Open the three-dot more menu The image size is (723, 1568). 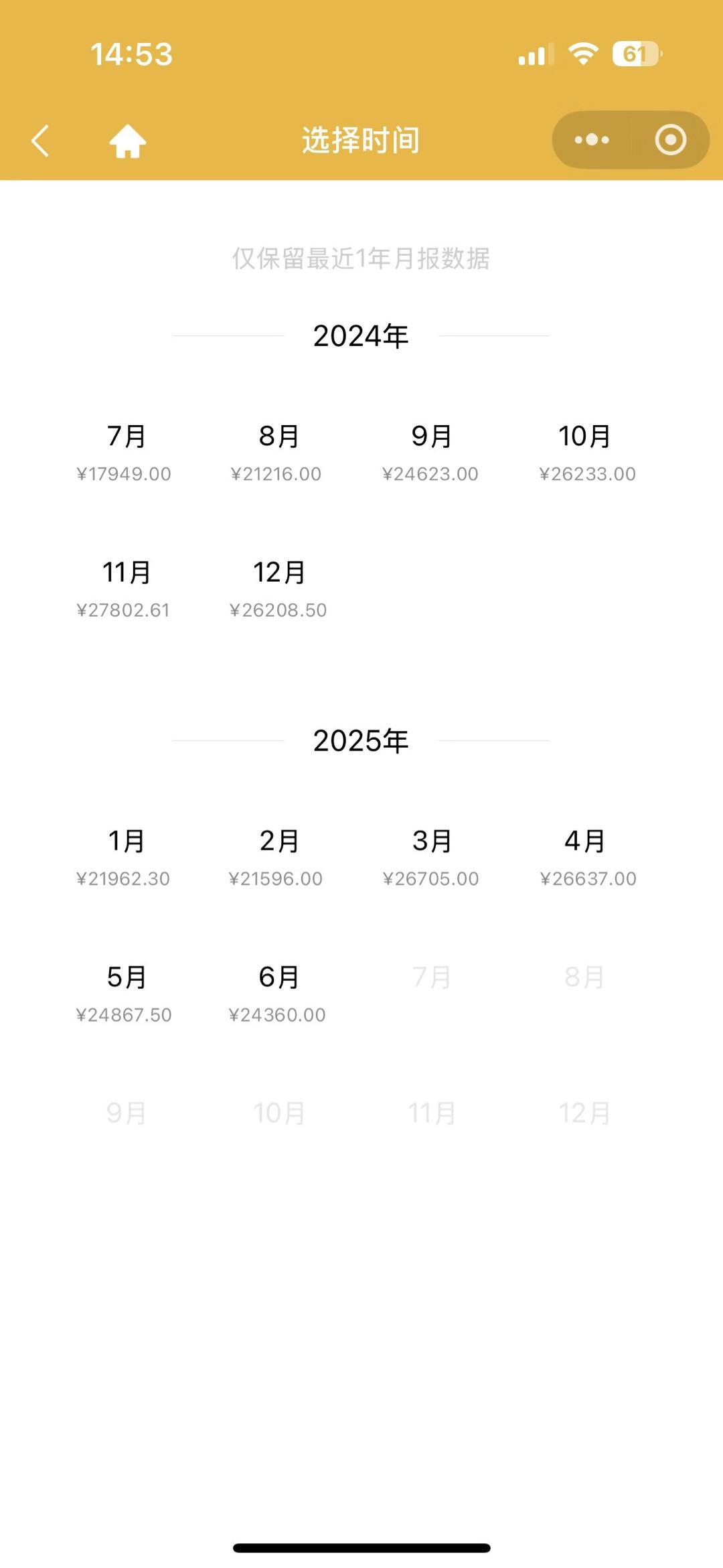(592, 140)
